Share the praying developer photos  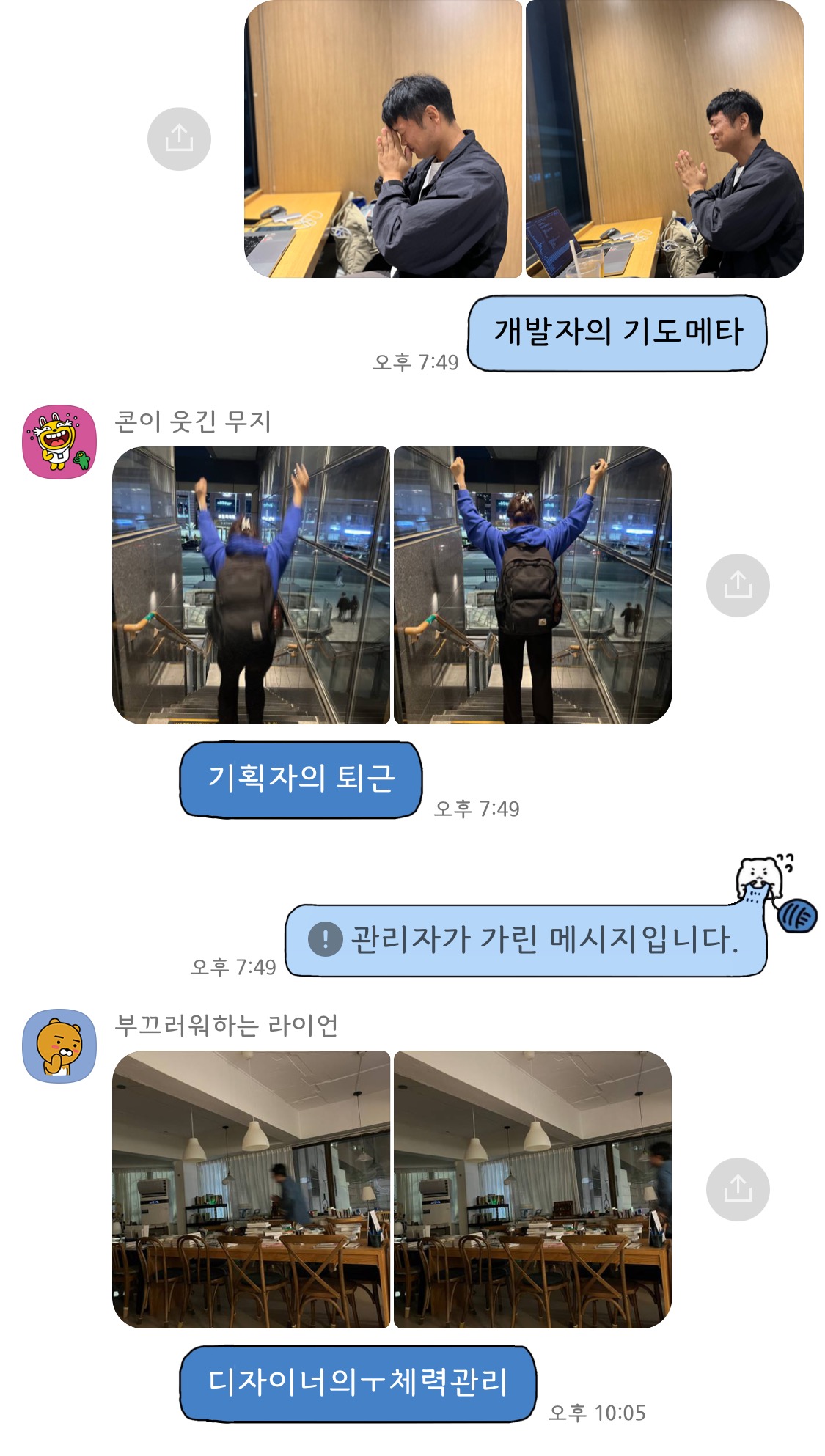point(179,139)
